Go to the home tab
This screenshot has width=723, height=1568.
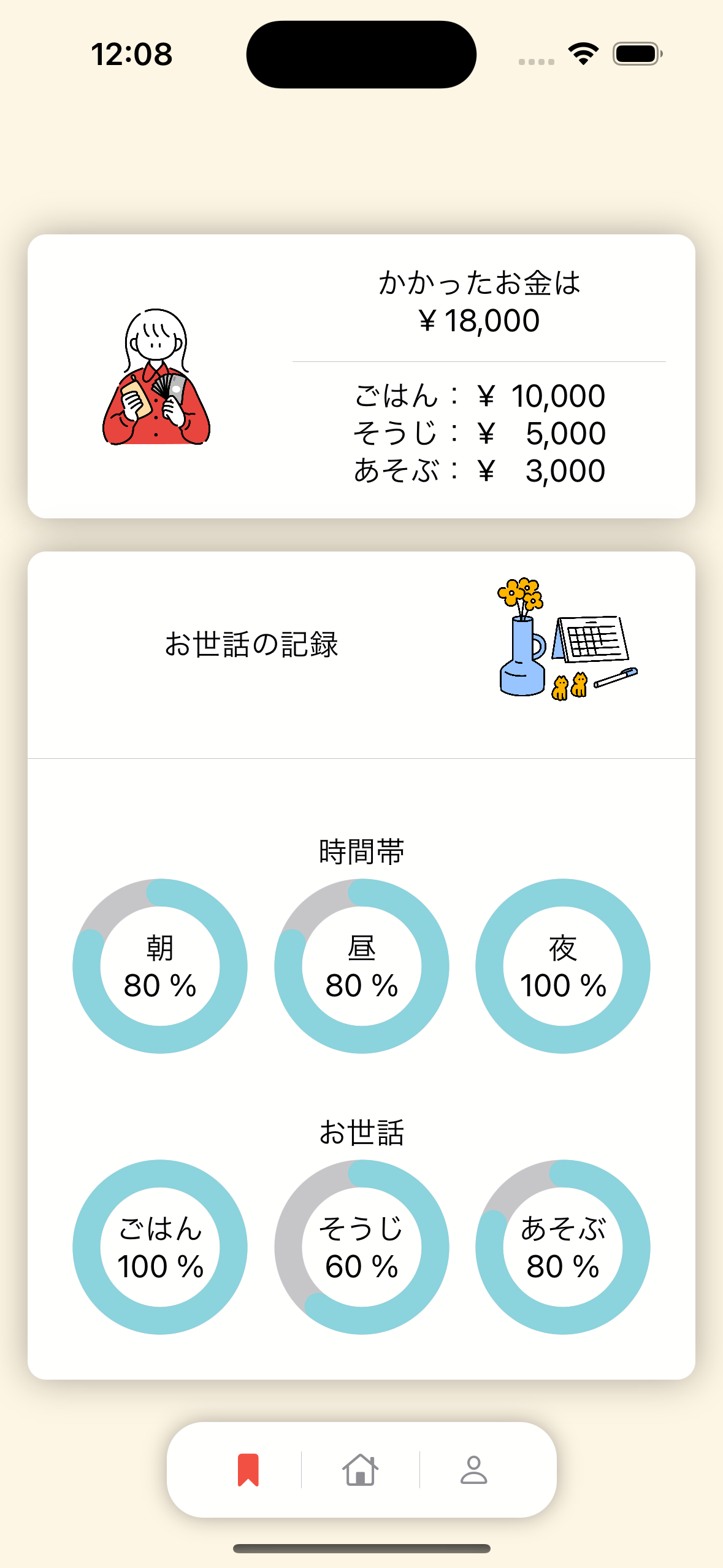point(361,1470)
